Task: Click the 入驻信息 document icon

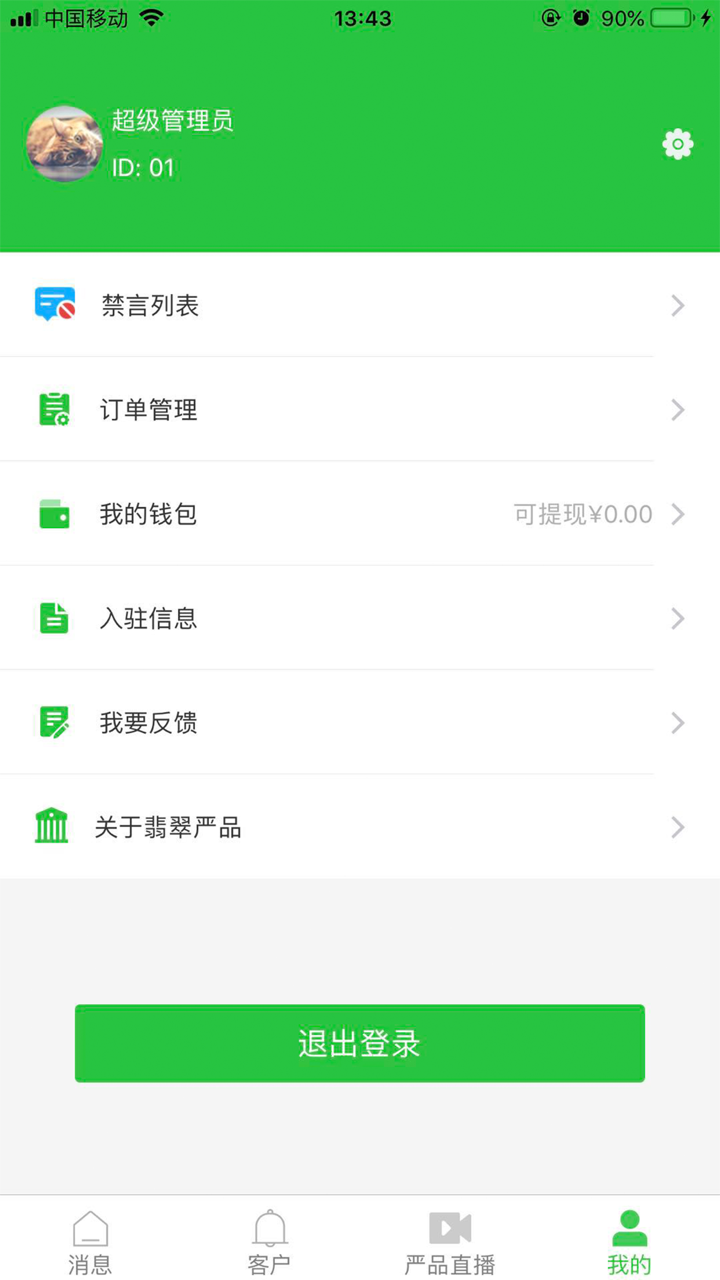Action: click(54, 618)
